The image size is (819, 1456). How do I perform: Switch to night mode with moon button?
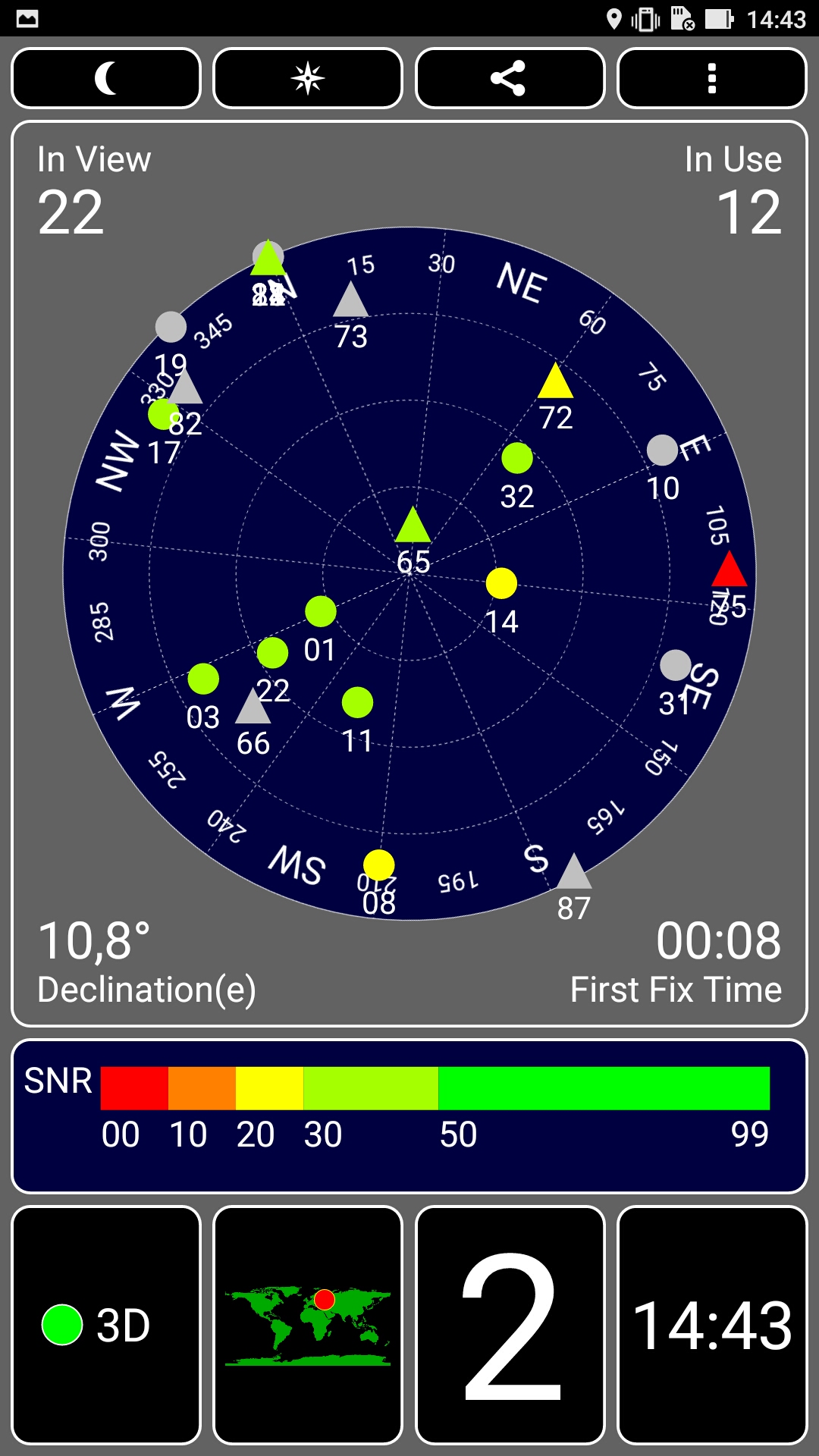click(106, 78)
